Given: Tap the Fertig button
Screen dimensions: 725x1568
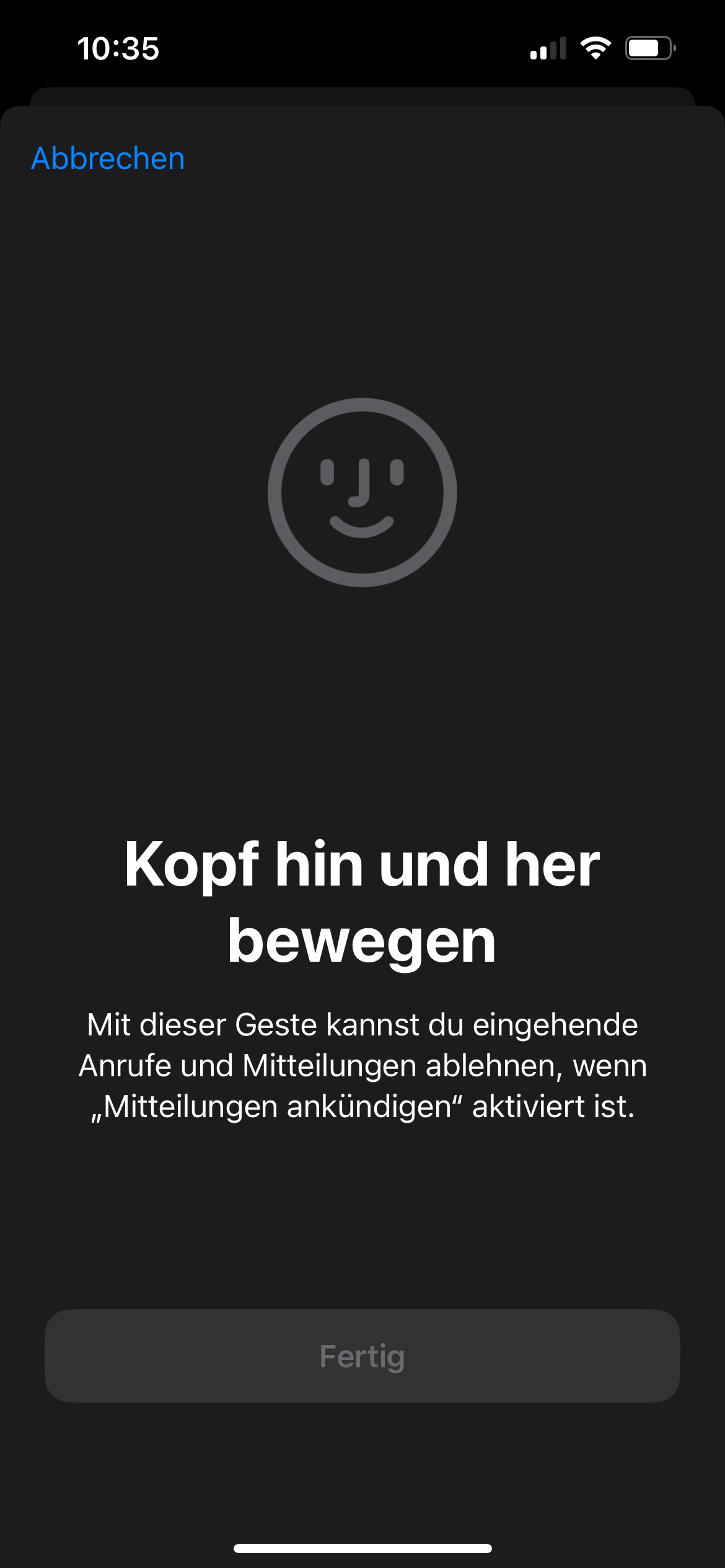Looking at the screenshot, I should 362,1356.
